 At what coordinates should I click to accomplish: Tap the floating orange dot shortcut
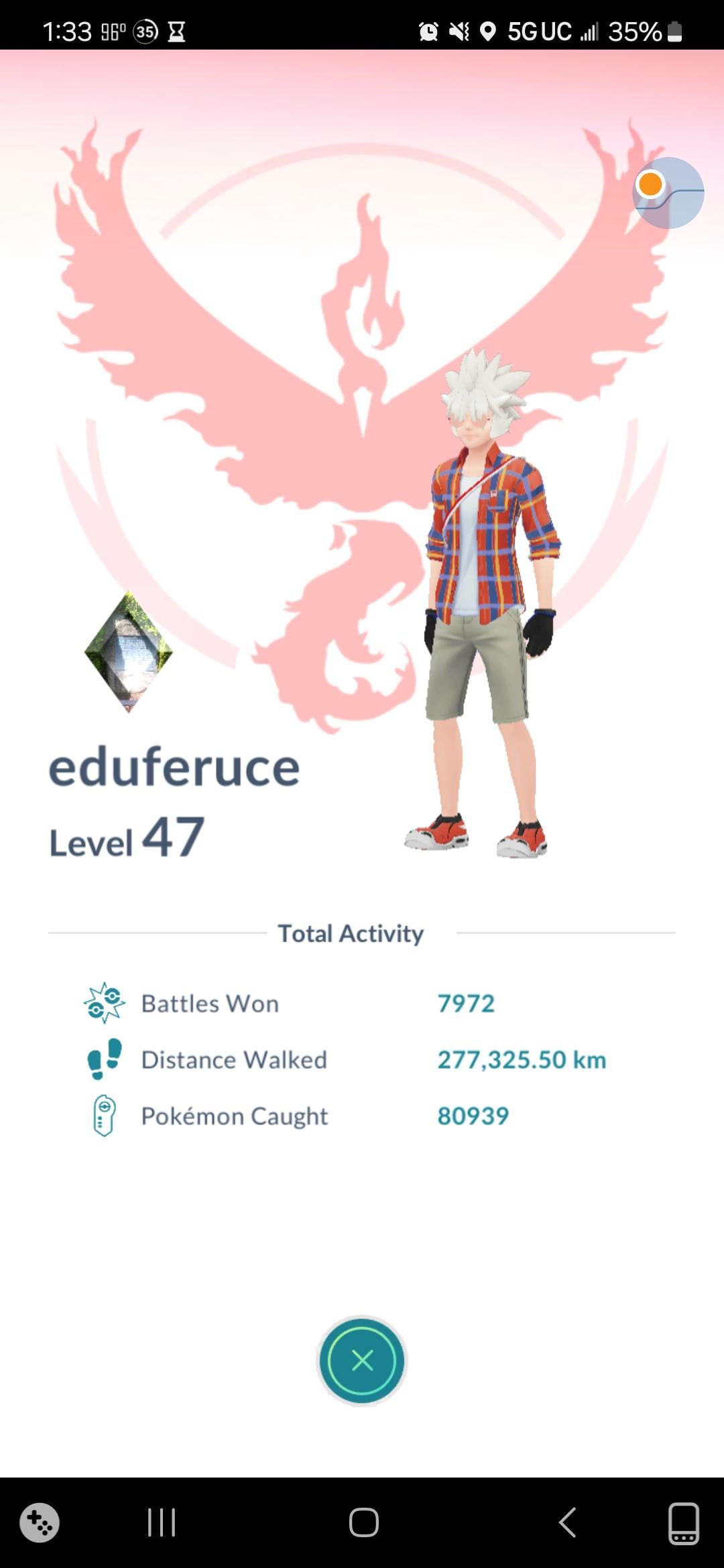click(650, 184)
